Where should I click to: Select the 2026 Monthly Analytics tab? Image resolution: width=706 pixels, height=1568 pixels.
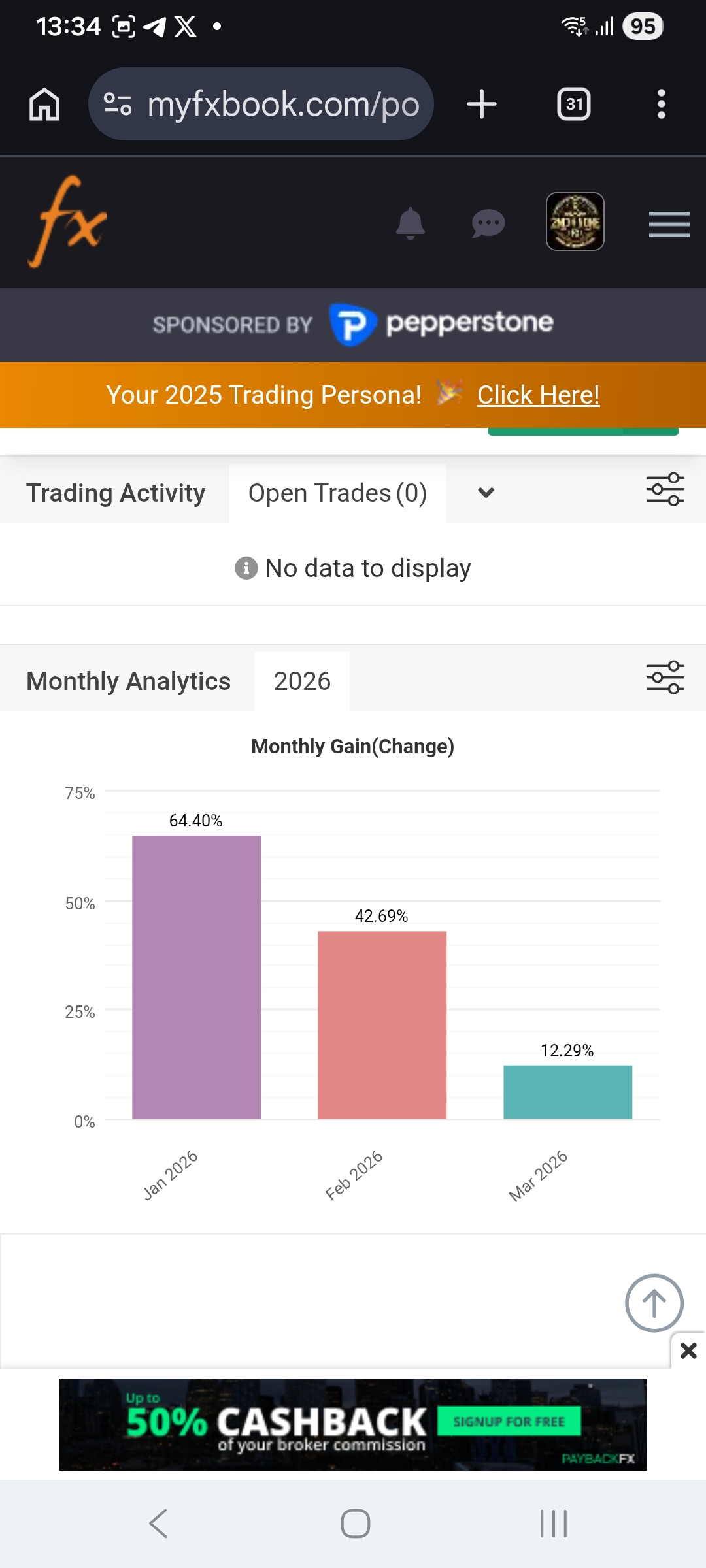click(302, 681)
